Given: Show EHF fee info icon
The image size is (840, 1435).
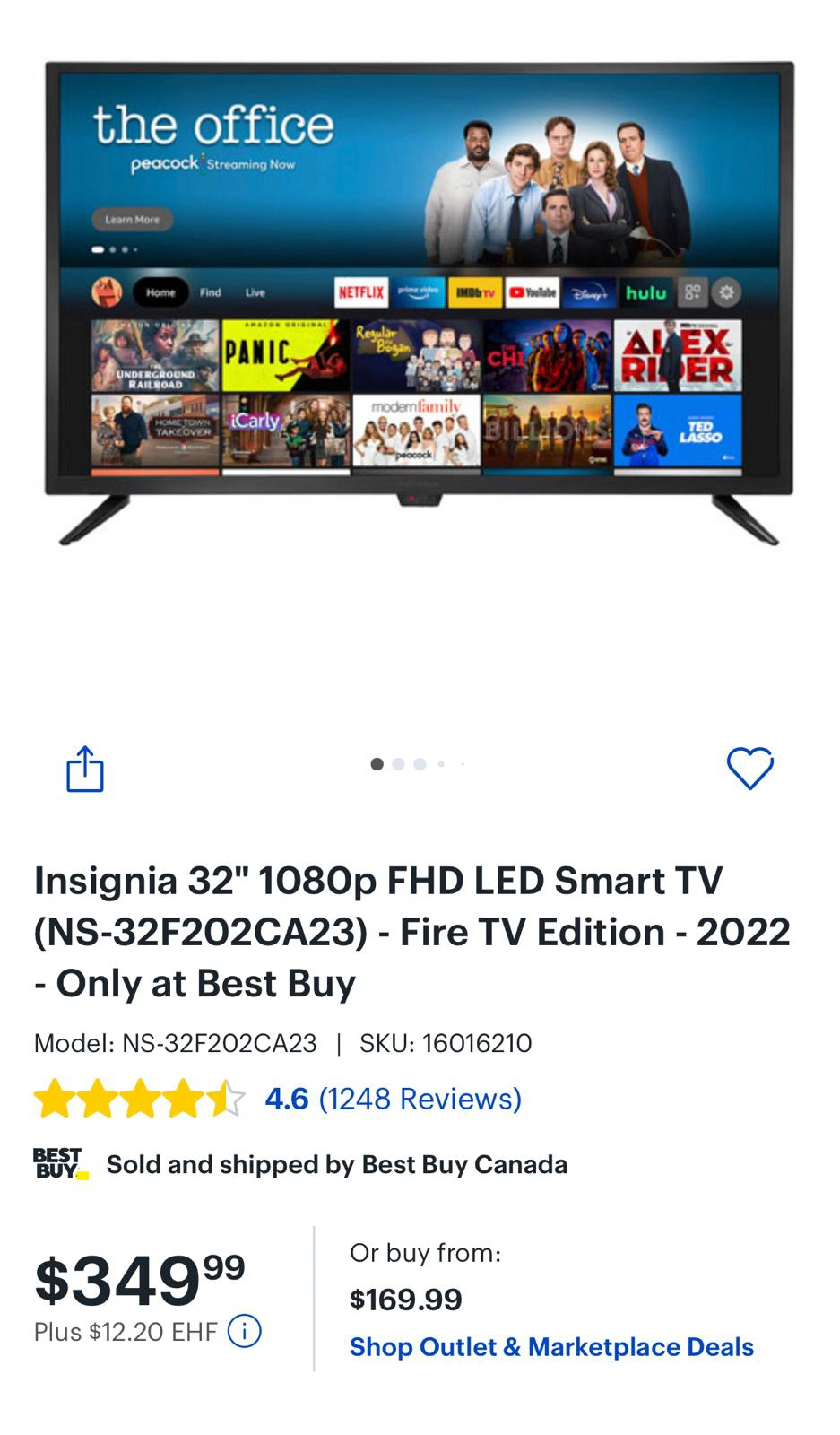Looking at the screenshot, I should point(245,1332).
